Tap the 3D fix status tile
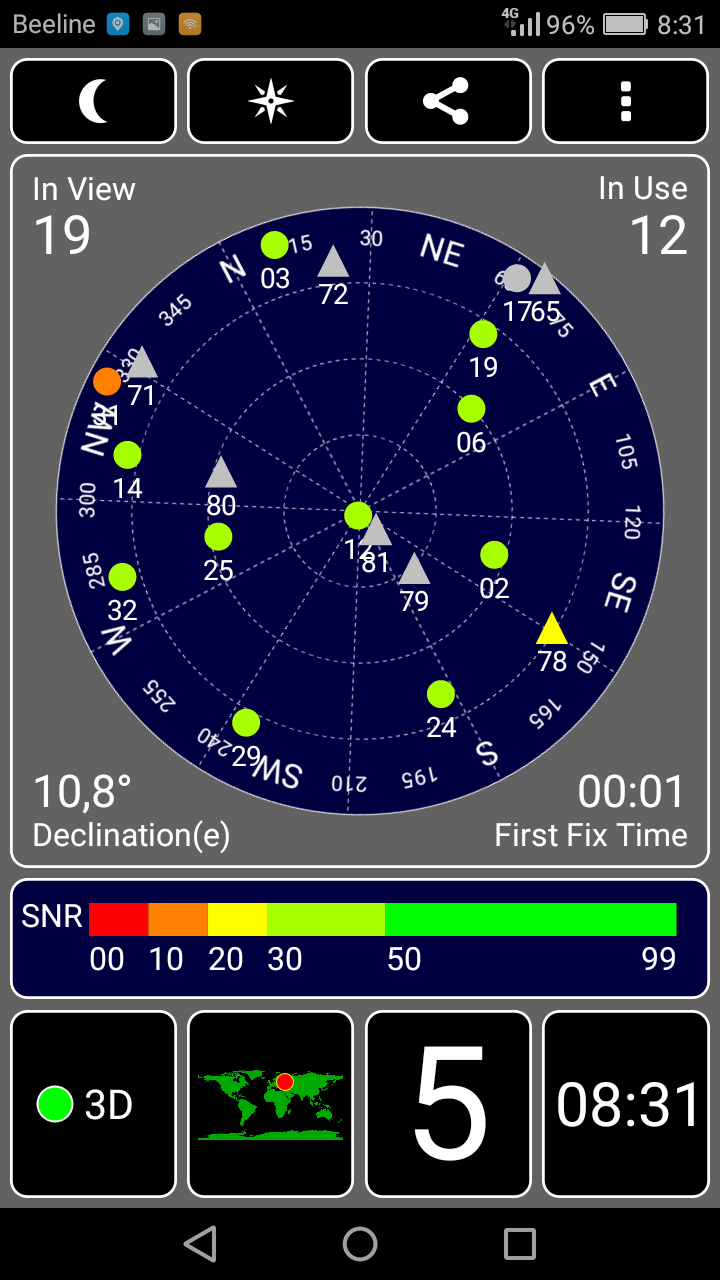 coord(94,1104)
